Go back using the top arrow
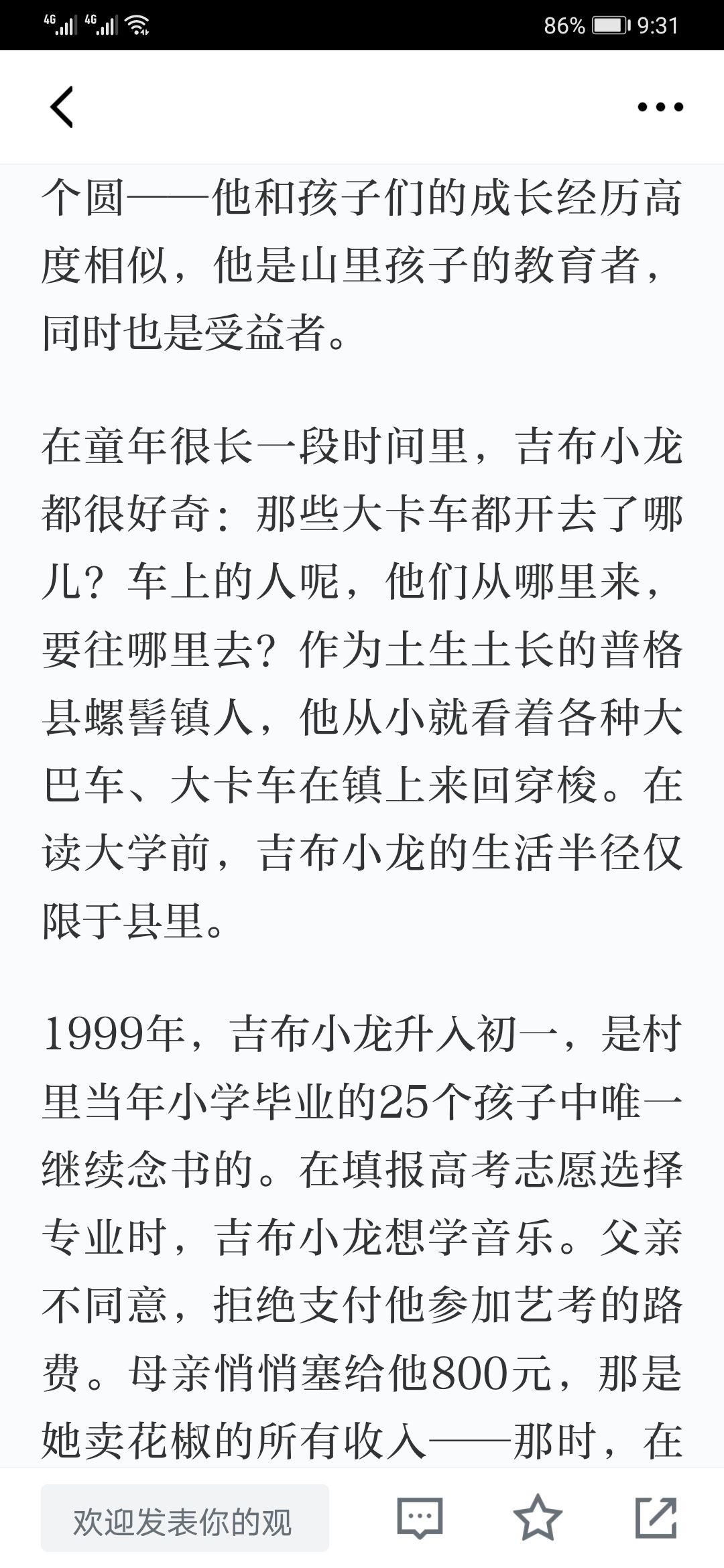 coord(62,107)
